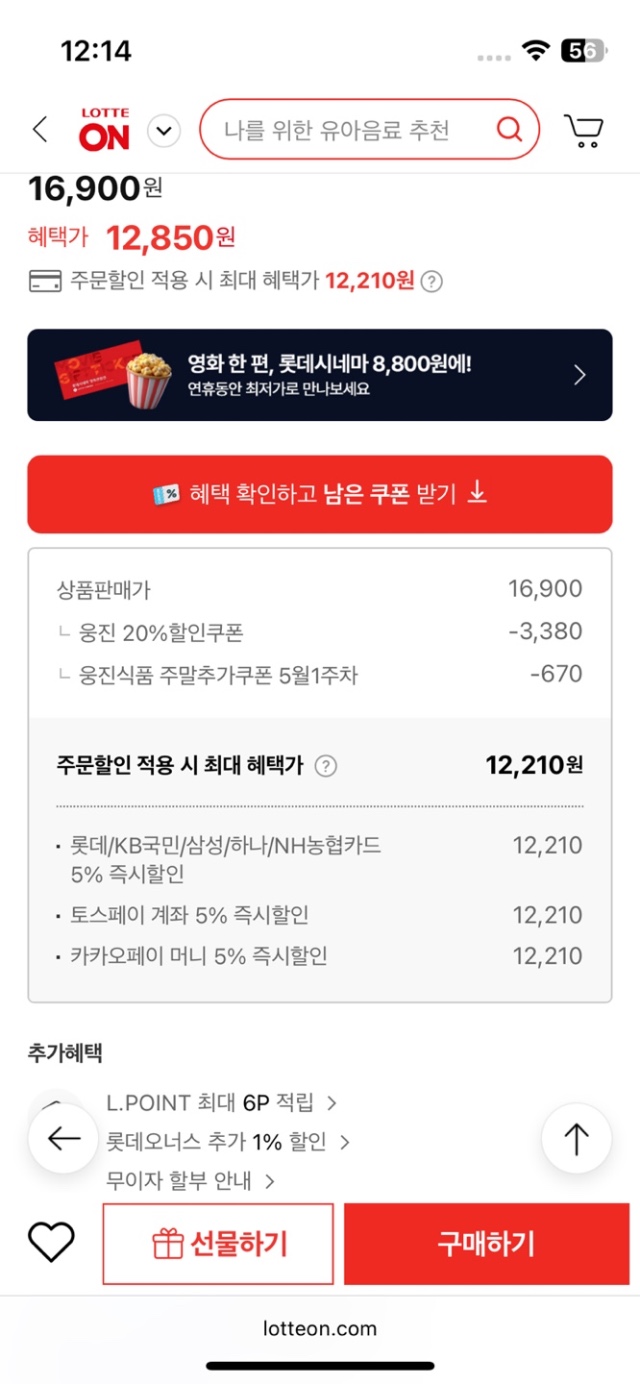The width and height of the screenshot is (640, 1384).
Task: Tap the floating back arrow button
Action: pos(64,1138)
